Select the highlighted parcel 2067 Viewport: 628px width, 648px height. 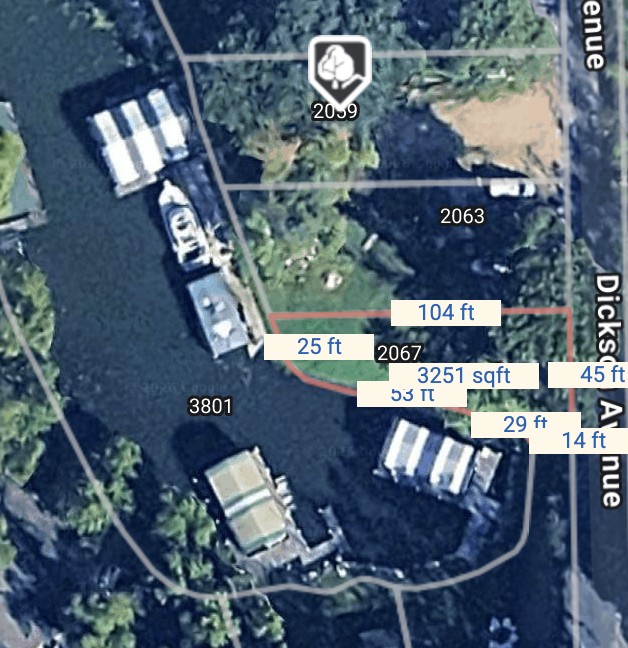coord(399,353)
